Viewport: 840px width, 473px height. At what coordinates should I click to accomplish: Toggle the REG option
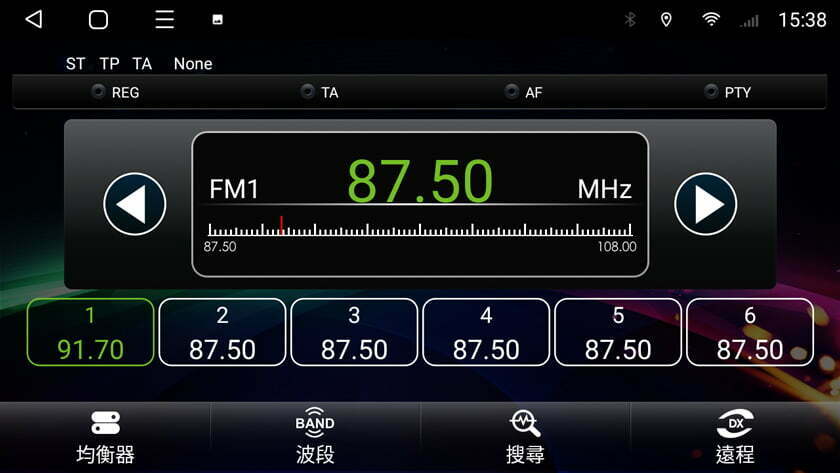coord(114,92)
